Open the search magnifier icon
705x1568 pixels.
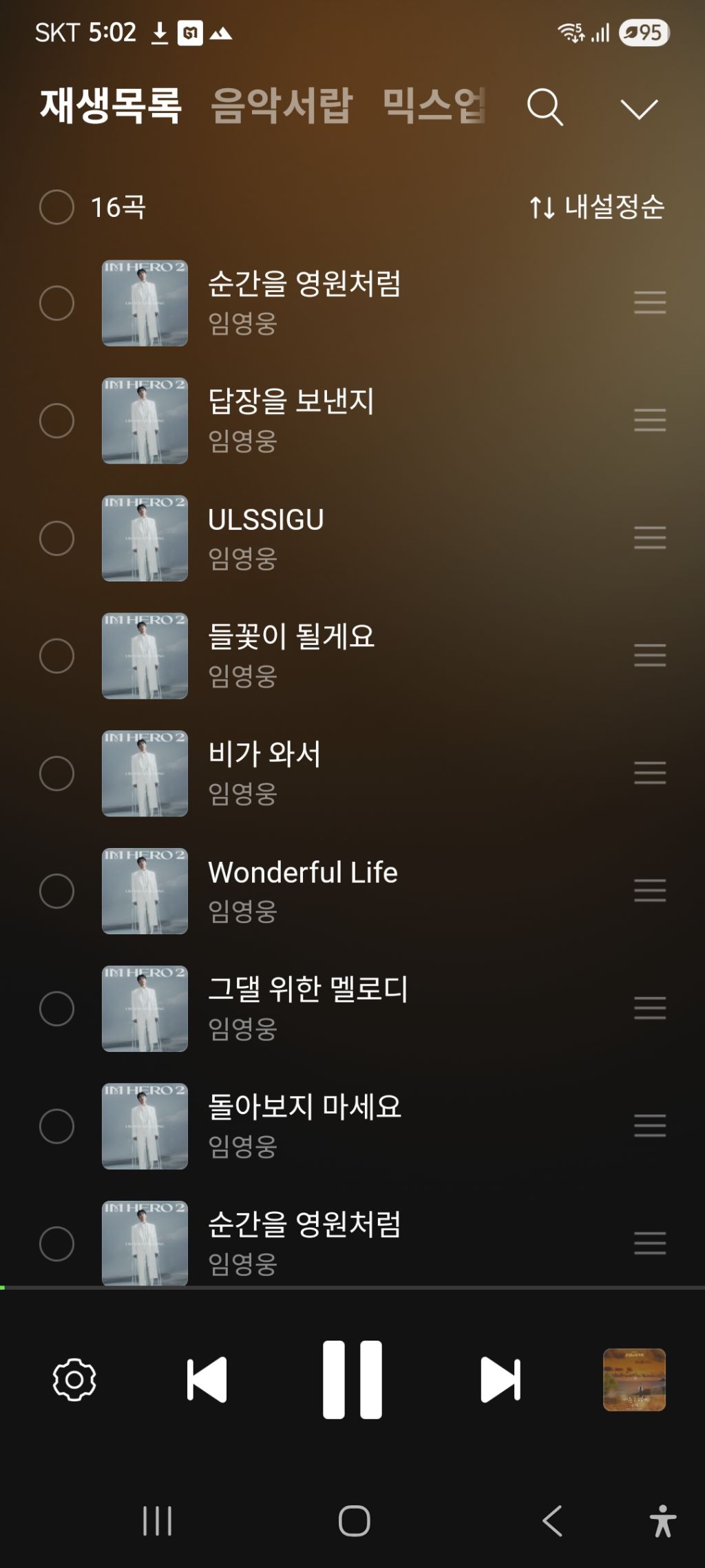coord(545,107)
